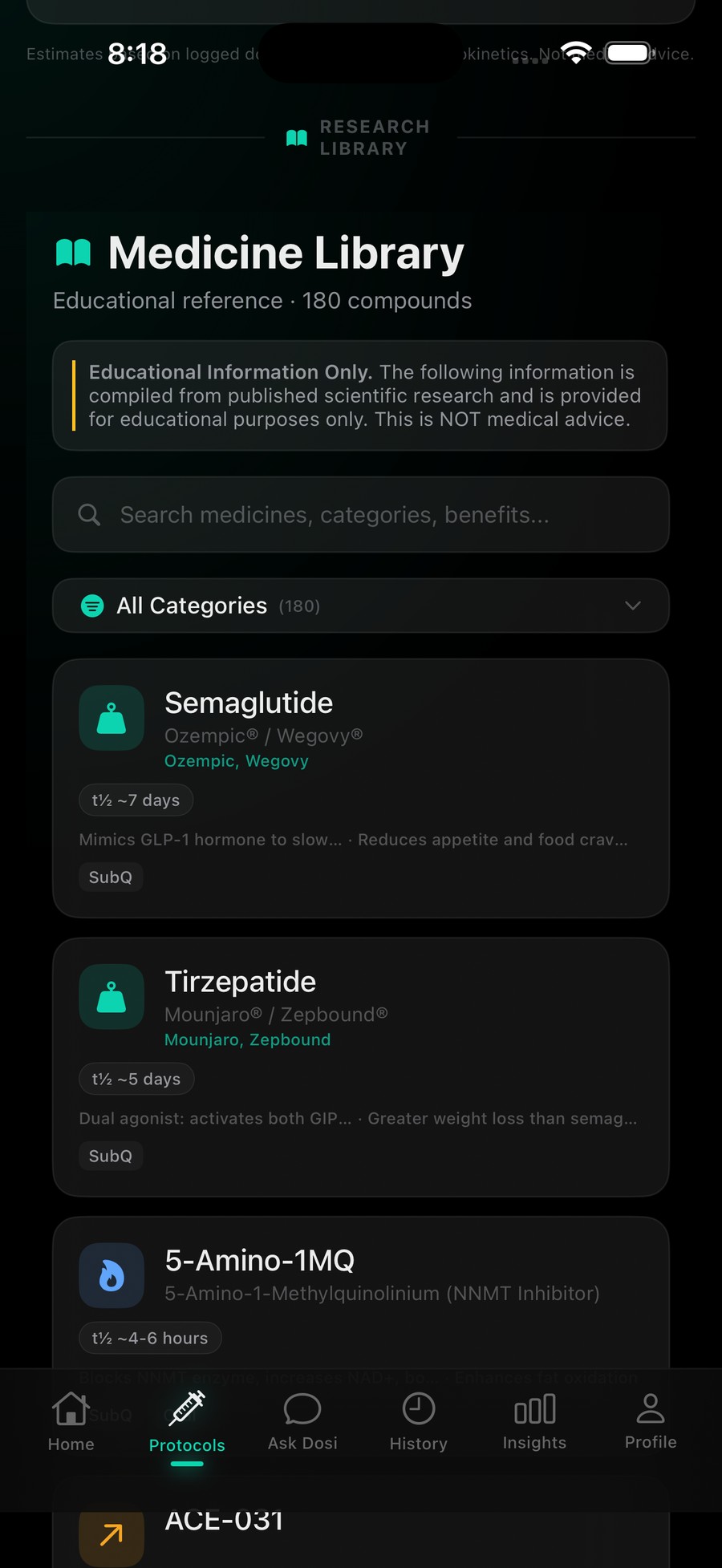Open the Profile tab
This screenshot has width=722, height=1568.
pyautogui.click(x=650, y=1423)
